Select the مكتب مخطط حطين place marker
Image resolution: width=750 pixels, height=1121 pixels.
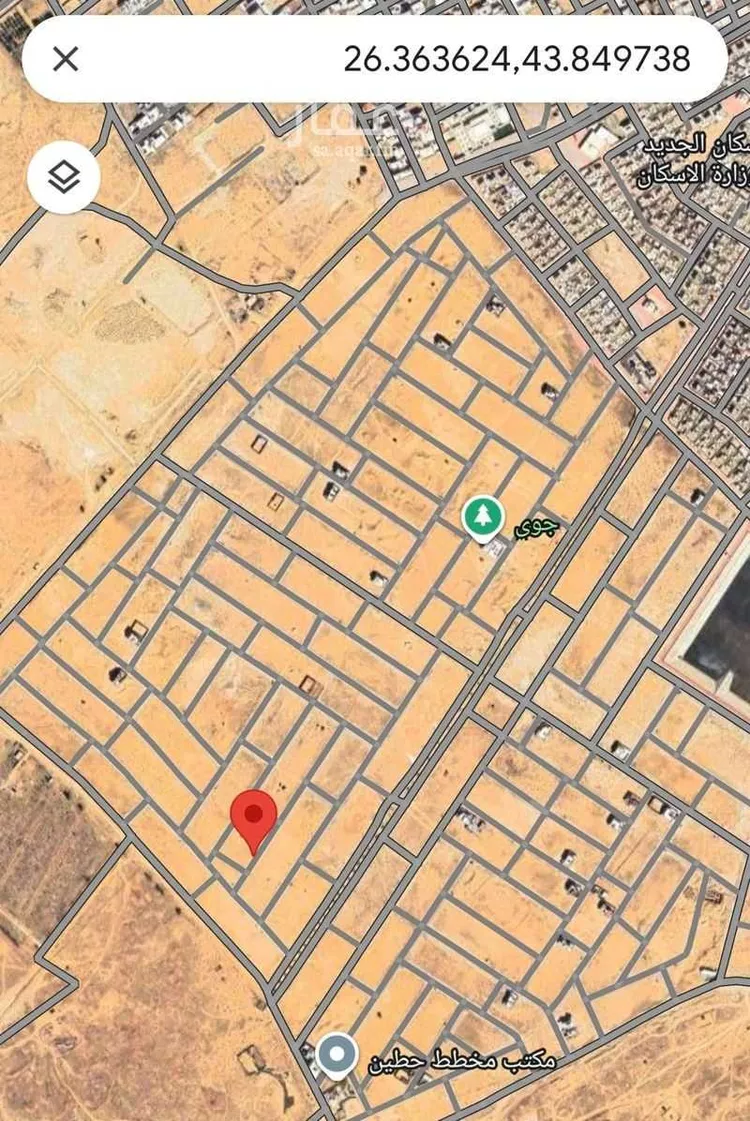coord(337,1055)
